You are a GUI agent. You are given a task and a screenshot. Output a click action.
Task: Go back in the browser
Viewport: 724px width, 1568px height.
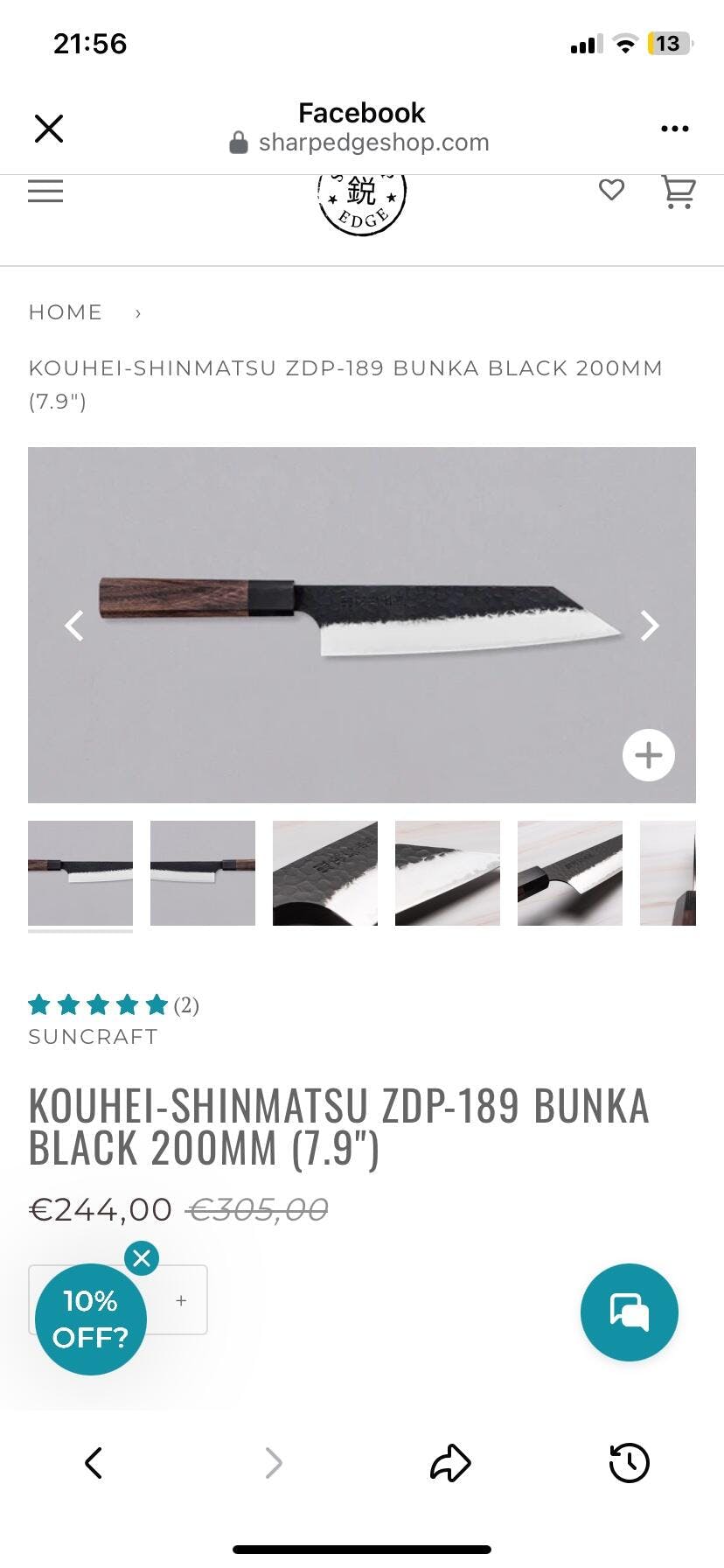click(x=94, y=1463)
